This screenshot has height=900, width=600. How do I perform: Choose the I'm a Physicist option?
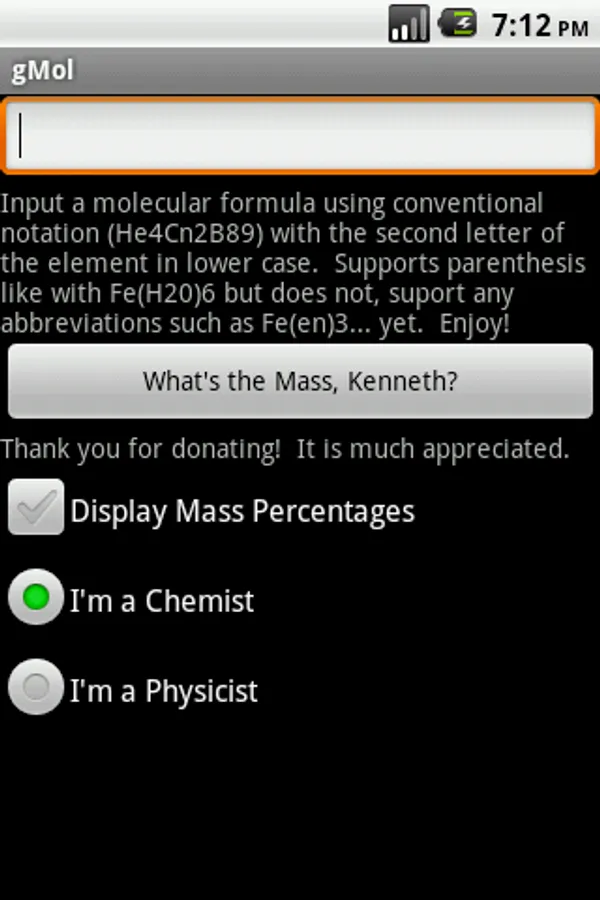pyautogui.click(x=37, y=688)
